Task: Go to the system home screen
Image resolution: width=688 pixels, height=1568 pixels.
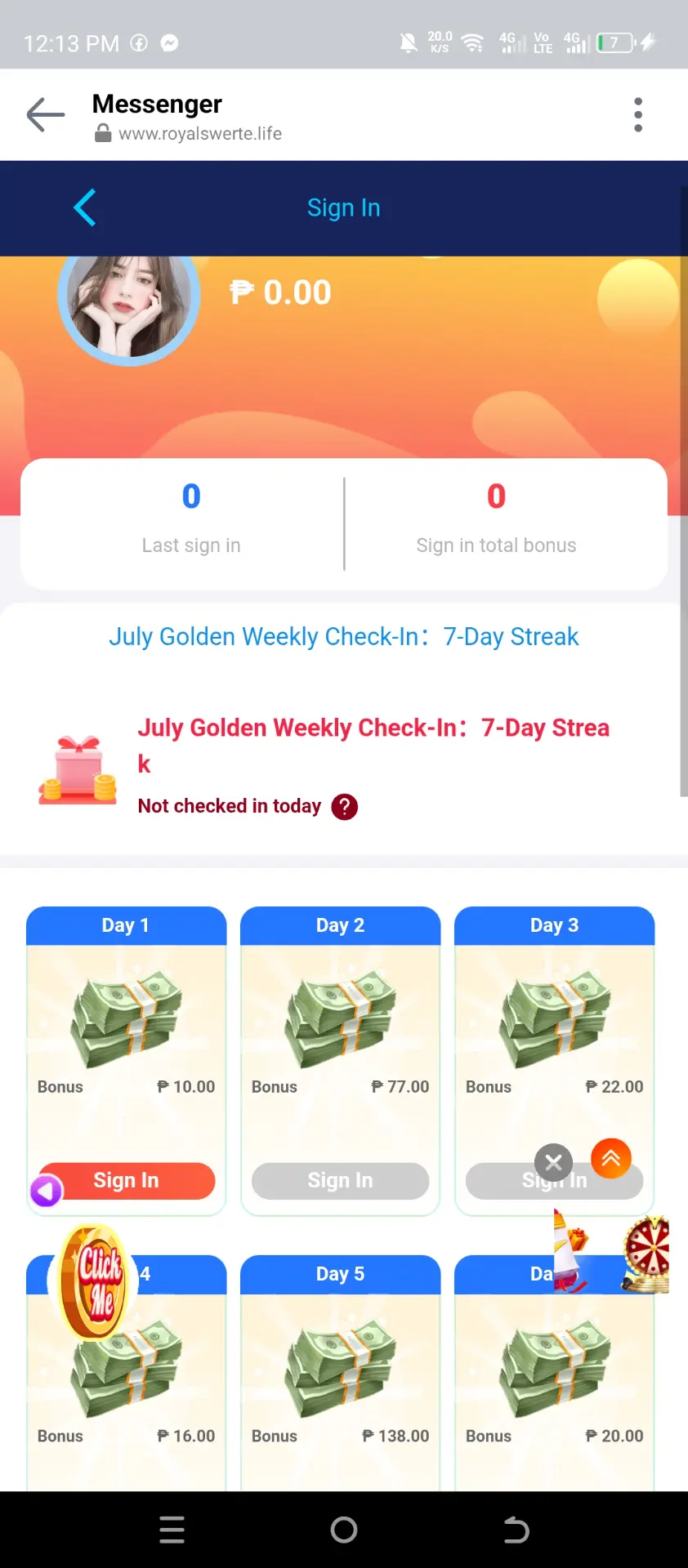Action: point(344,1530)
